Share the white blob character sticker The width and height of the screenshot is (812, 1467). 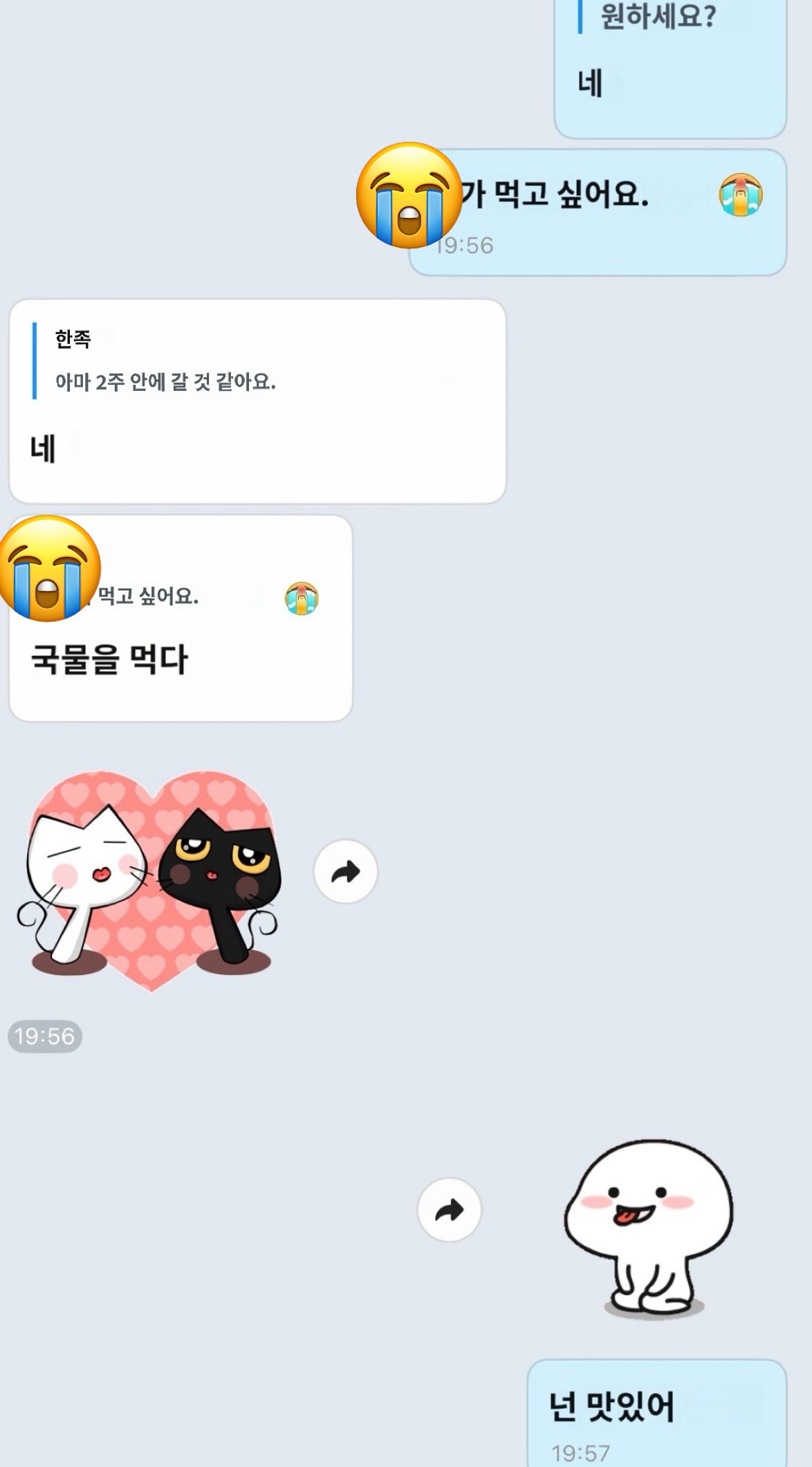(x=450, y=1210)
